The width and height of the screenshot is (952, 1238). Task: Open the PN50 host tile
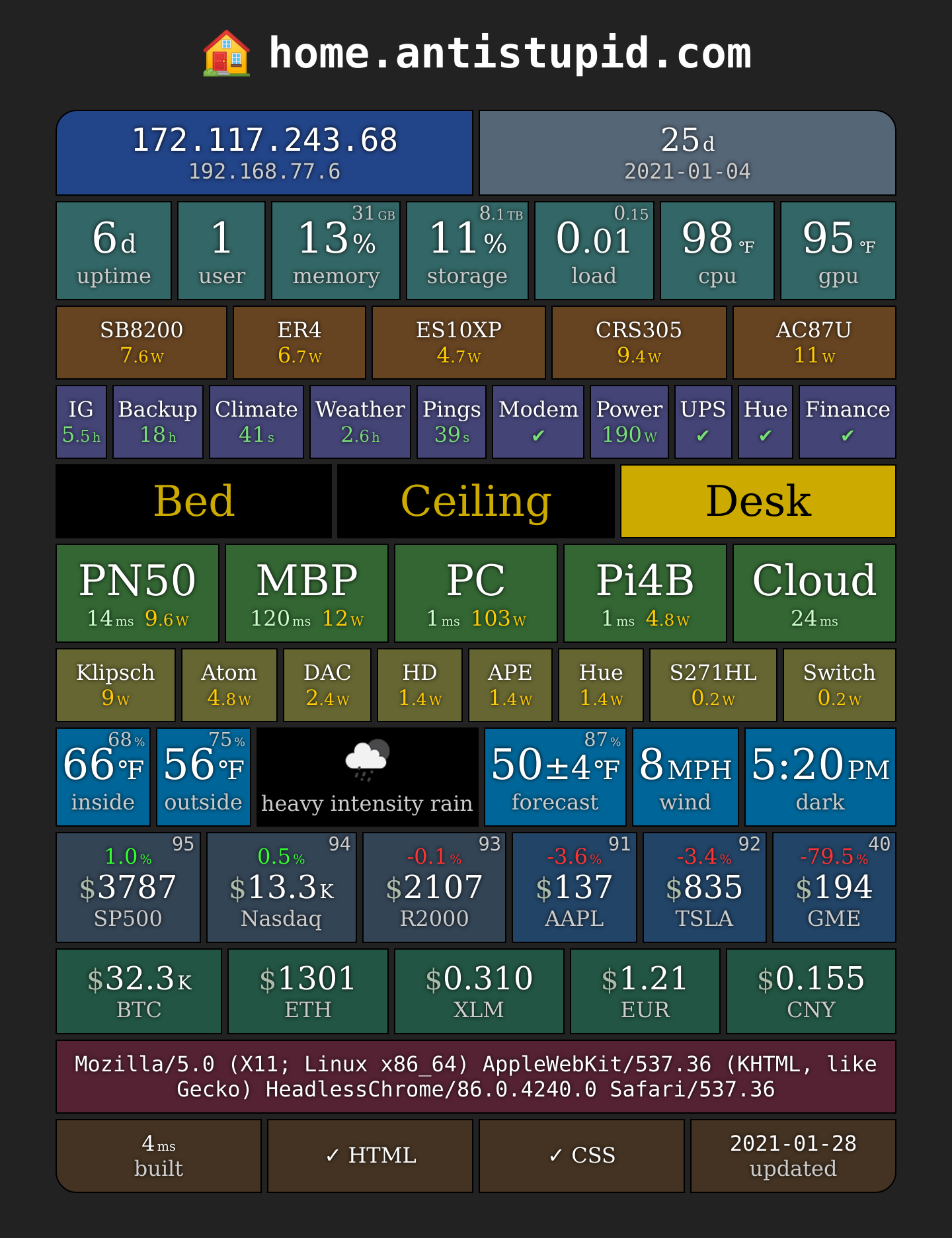(x=138, y=593)
